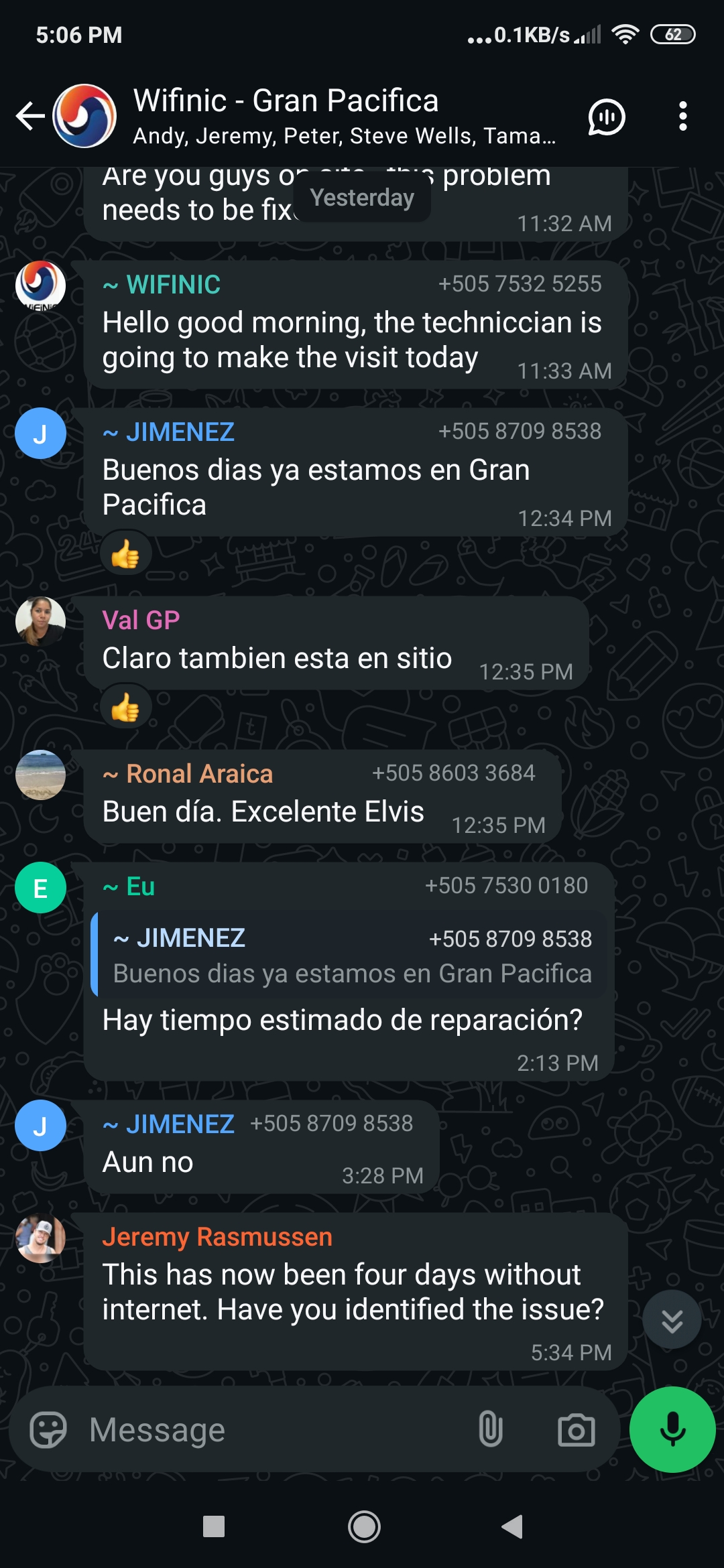This screenshot has height=1568, width=724.
Task: Tap the thumbs-up reaction under JIMENEZ's message
Action: click(x=125, y=555)
